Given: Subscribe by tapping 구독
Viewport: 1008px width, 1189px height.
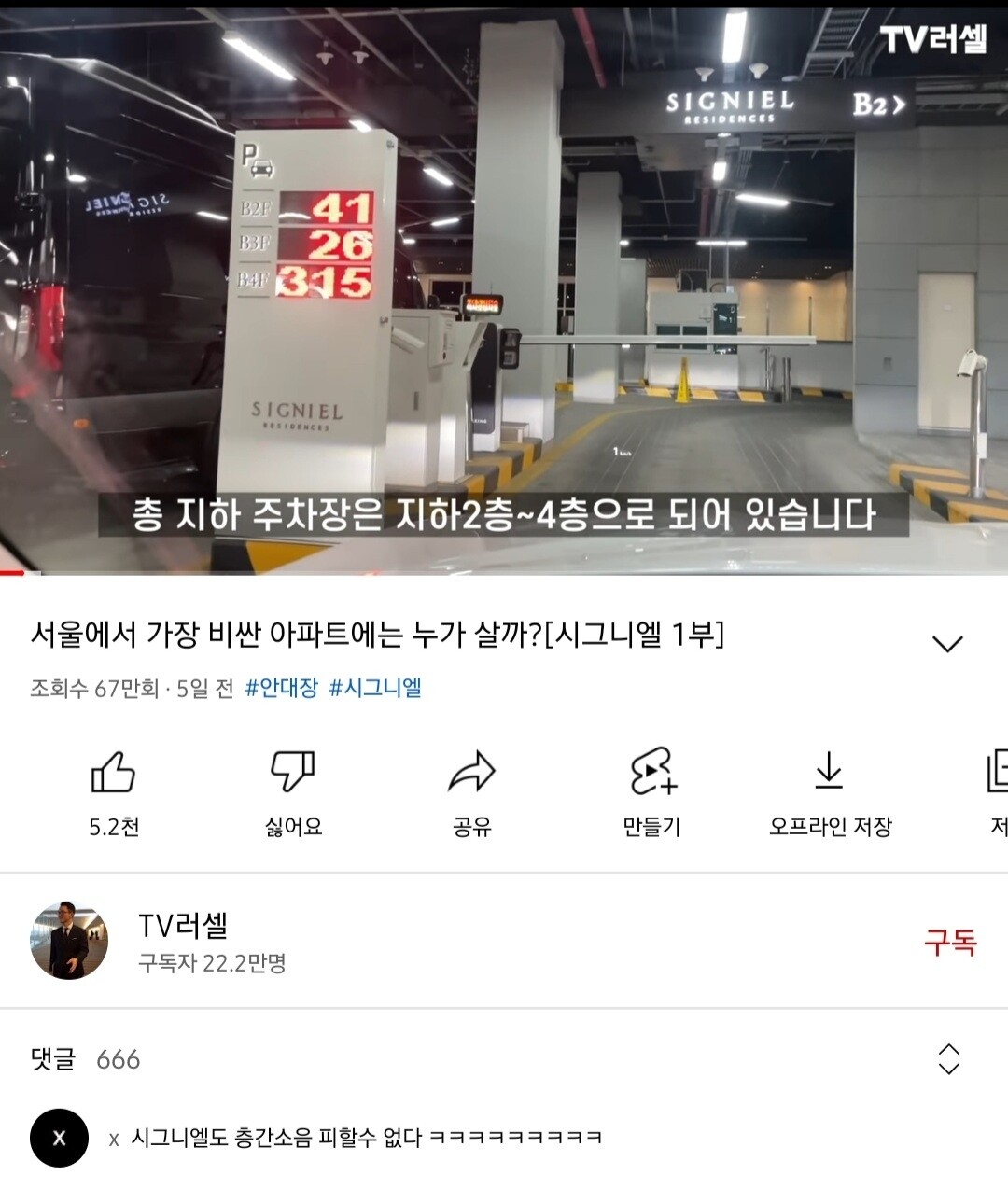Looking at the screenshot, I should (952, 943).
